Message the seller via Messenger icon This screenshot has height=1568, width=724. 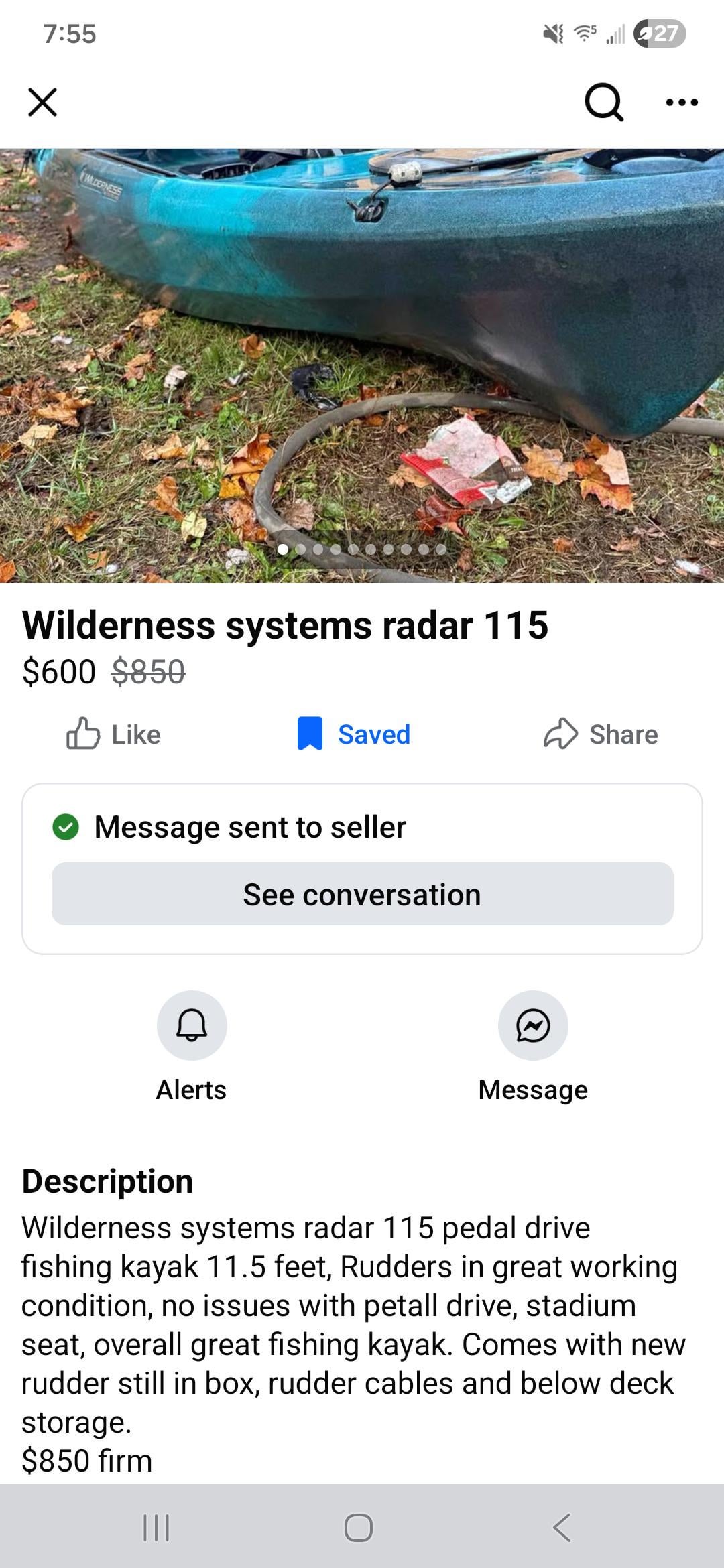tap(533, 1026)
